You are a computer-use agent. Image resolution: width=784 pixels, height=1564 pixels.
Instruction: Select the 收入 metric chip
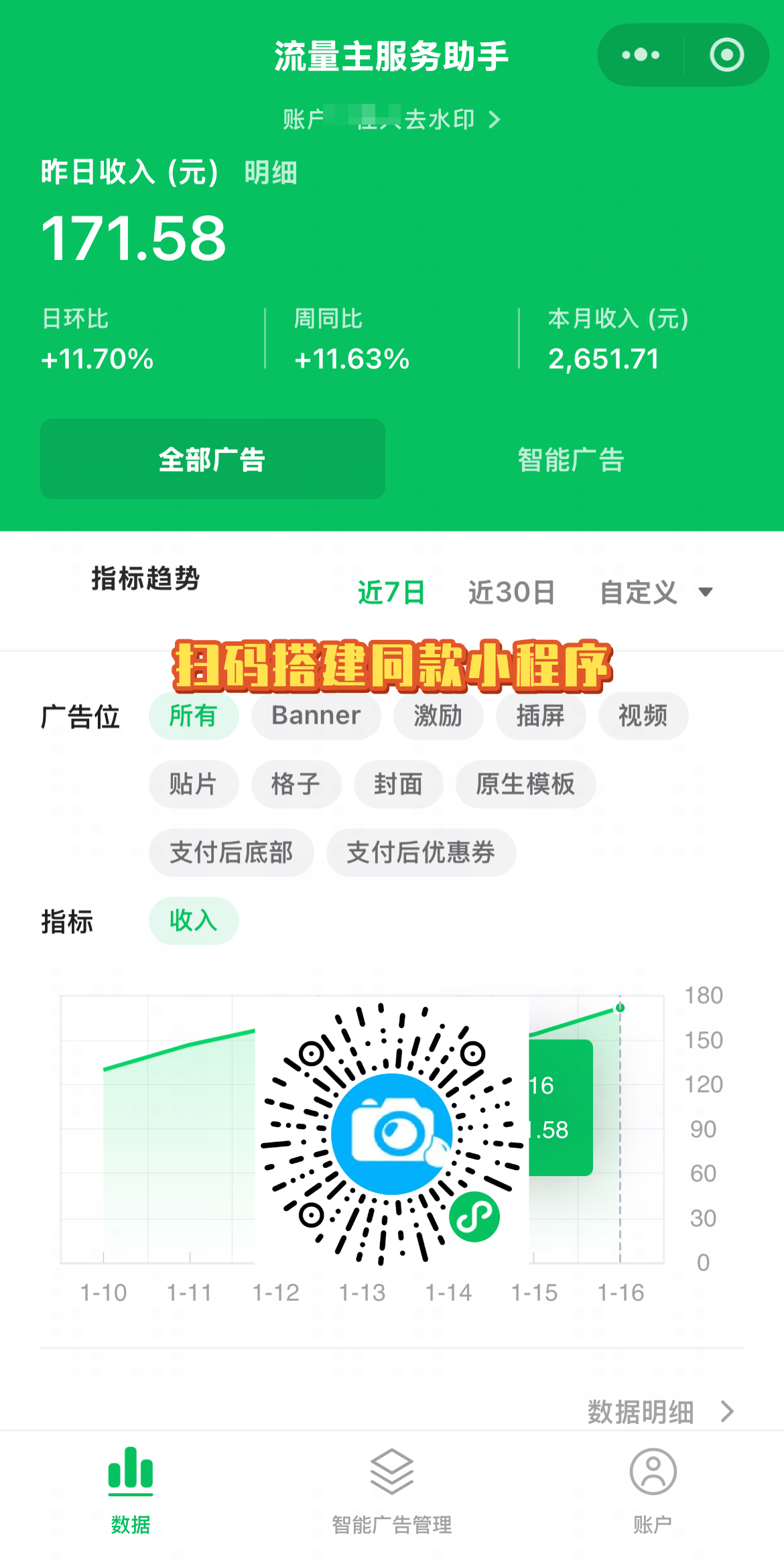194,921
